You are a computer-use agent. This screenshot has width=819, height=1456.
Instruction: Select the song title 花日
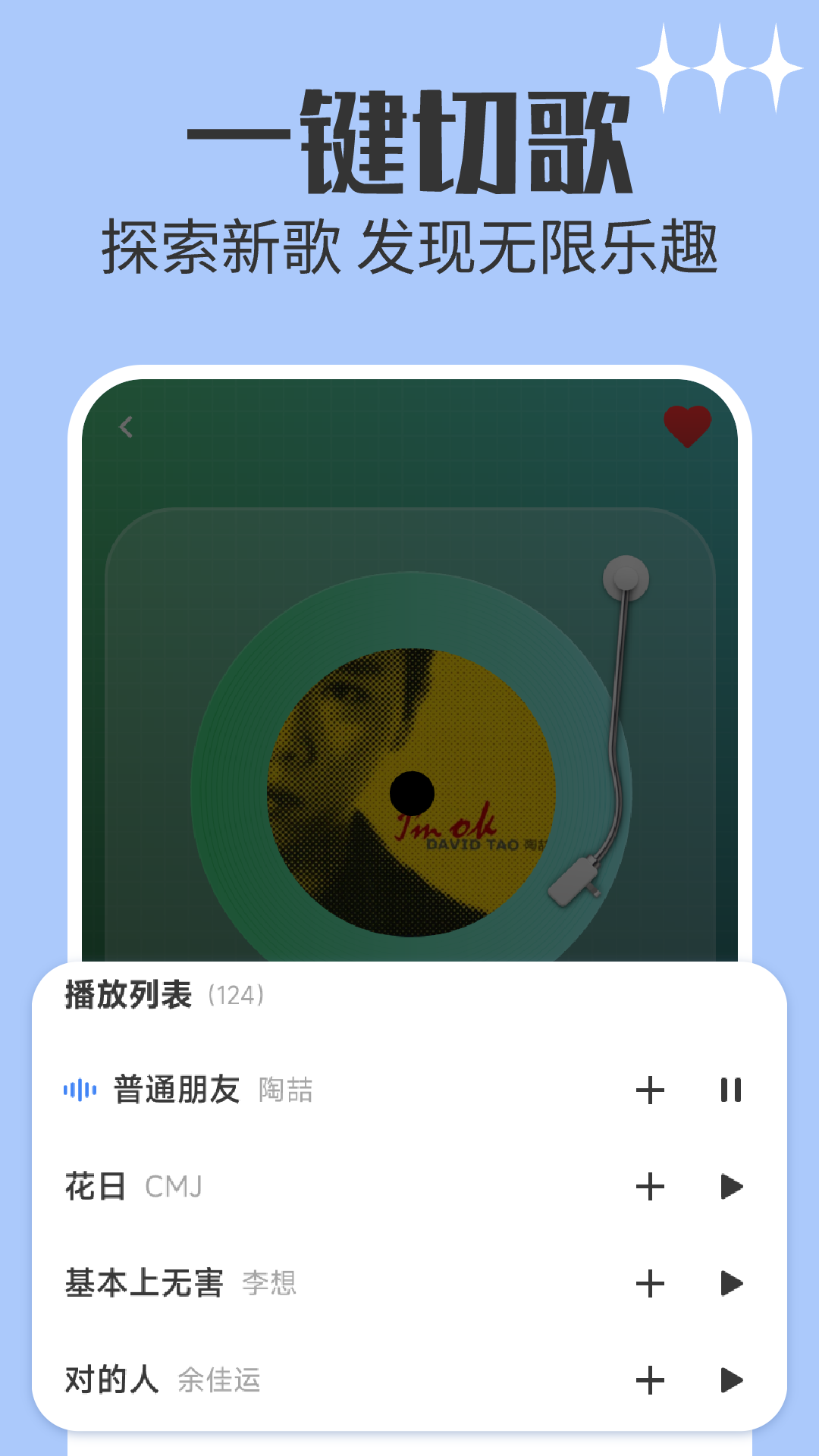(x=96, y=1185)
